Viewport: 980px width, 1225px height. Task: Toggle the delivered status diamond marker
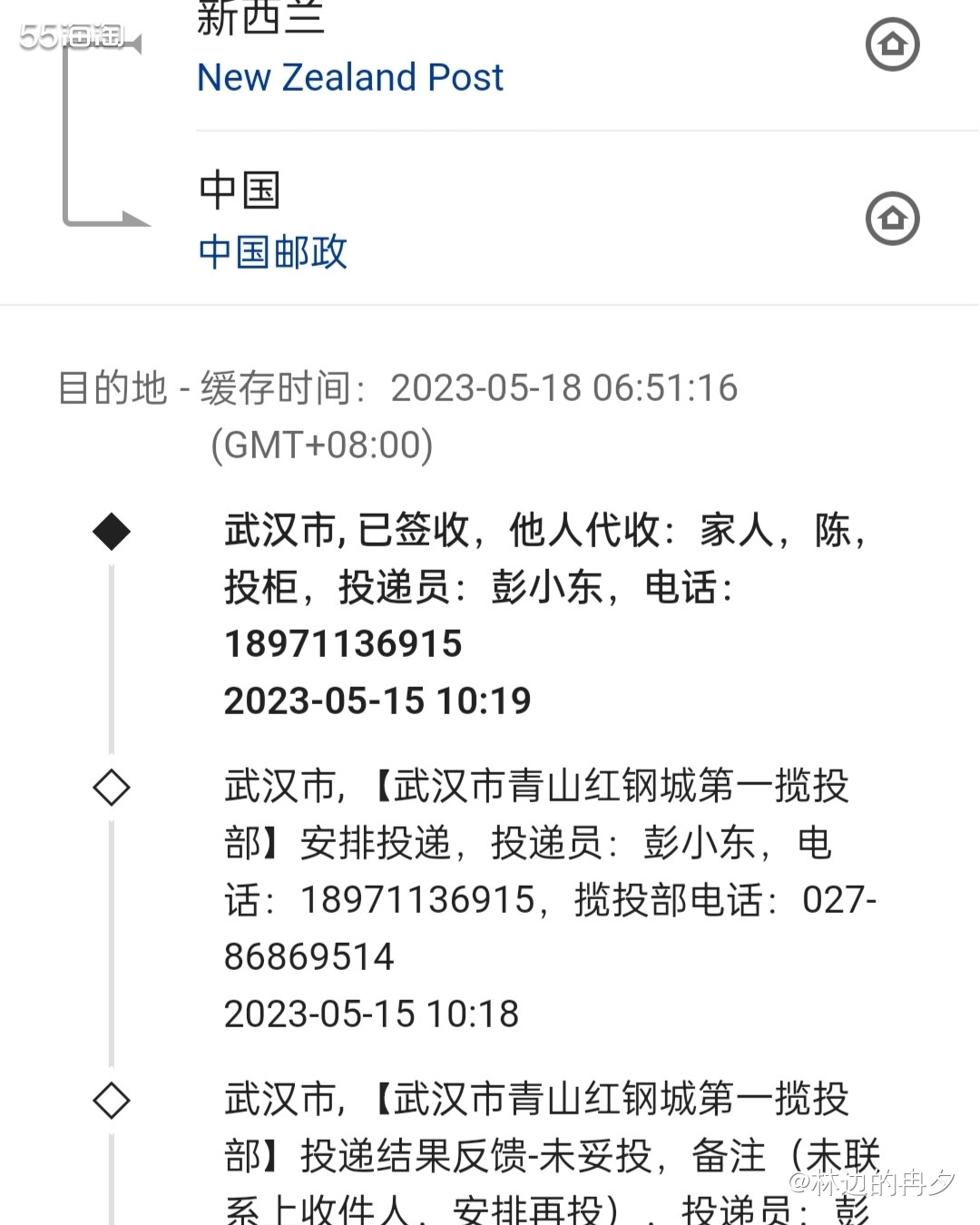[x=111, y=533]
